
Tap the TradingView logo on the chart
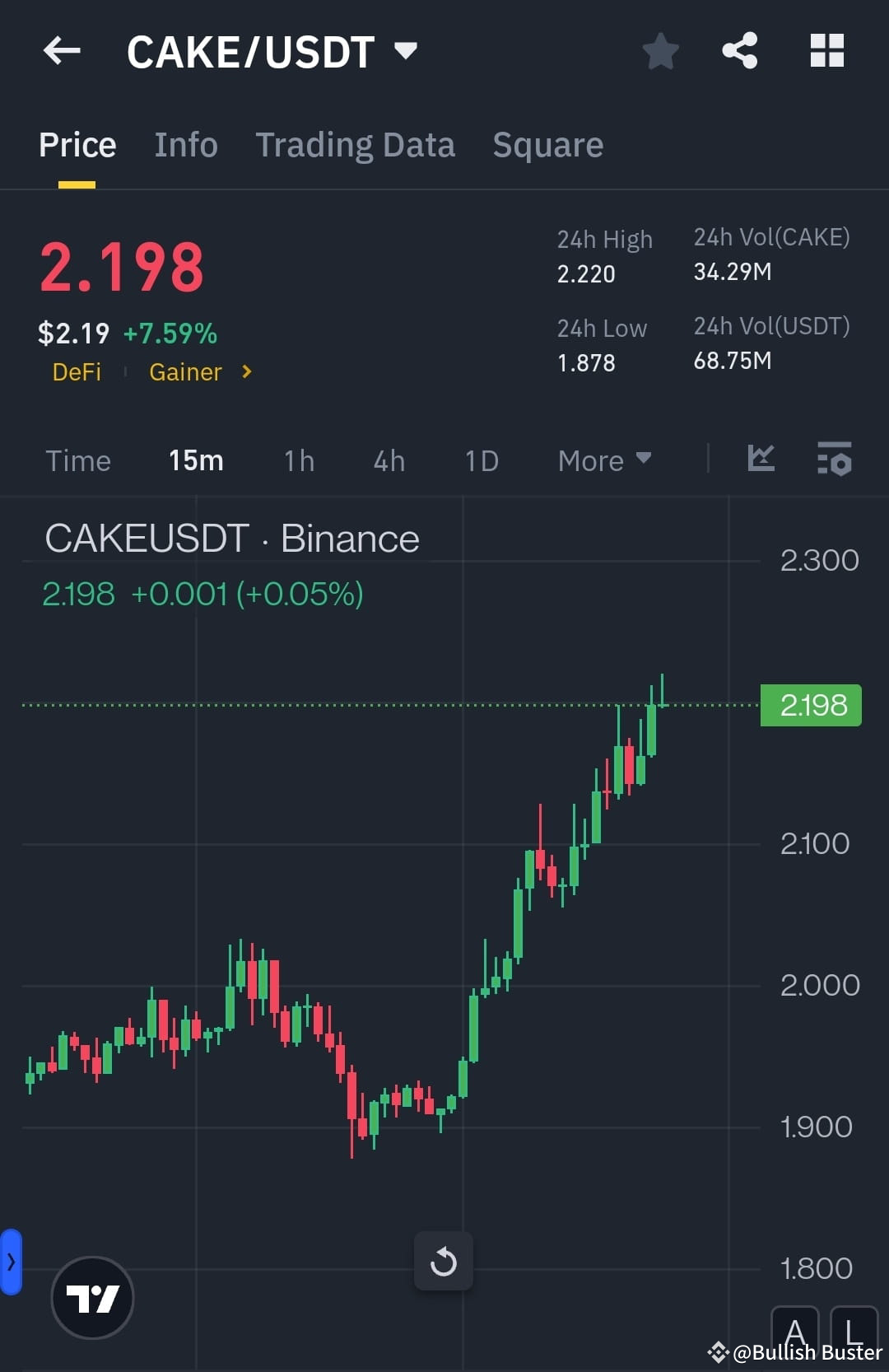click(x=92, y=1296)
